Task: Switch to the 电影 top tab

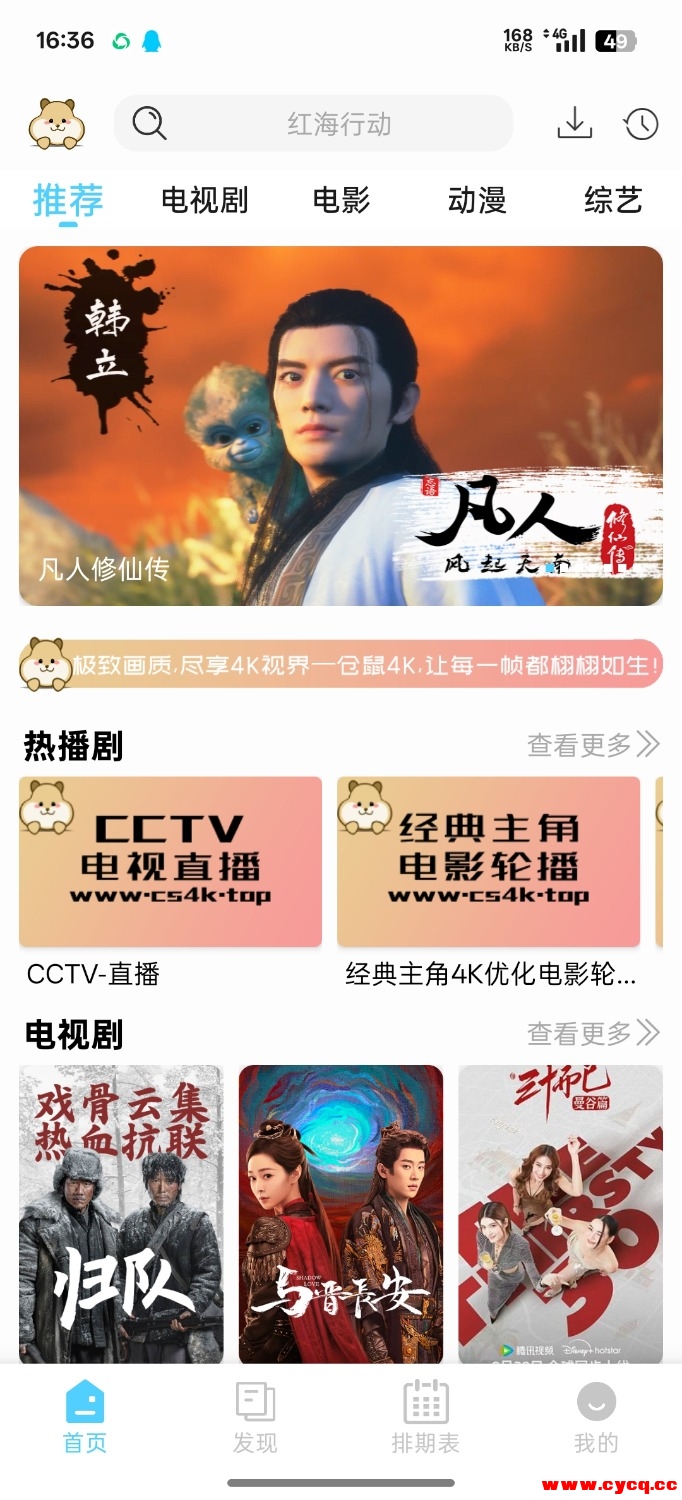Action: [x=341, y=200]
